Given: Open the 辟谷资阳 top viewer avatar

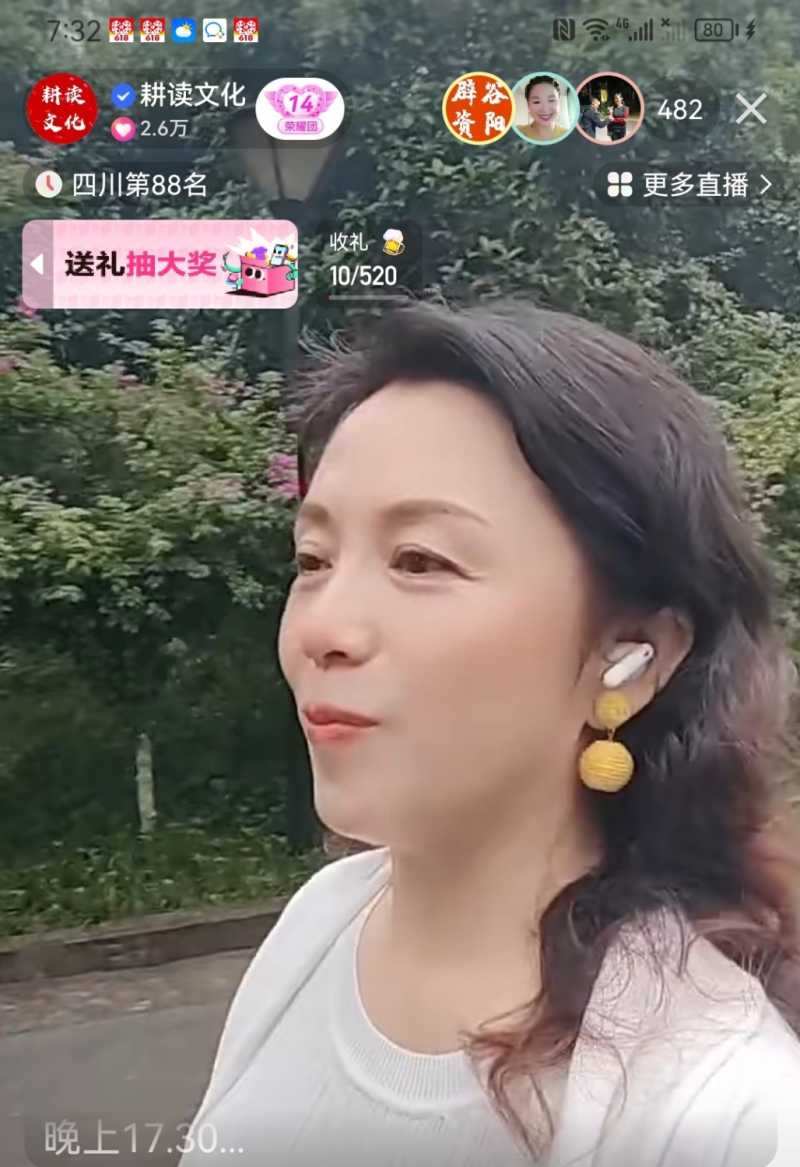Looking at the screenshot, I should pyautogui.click(x=478, y=108).
